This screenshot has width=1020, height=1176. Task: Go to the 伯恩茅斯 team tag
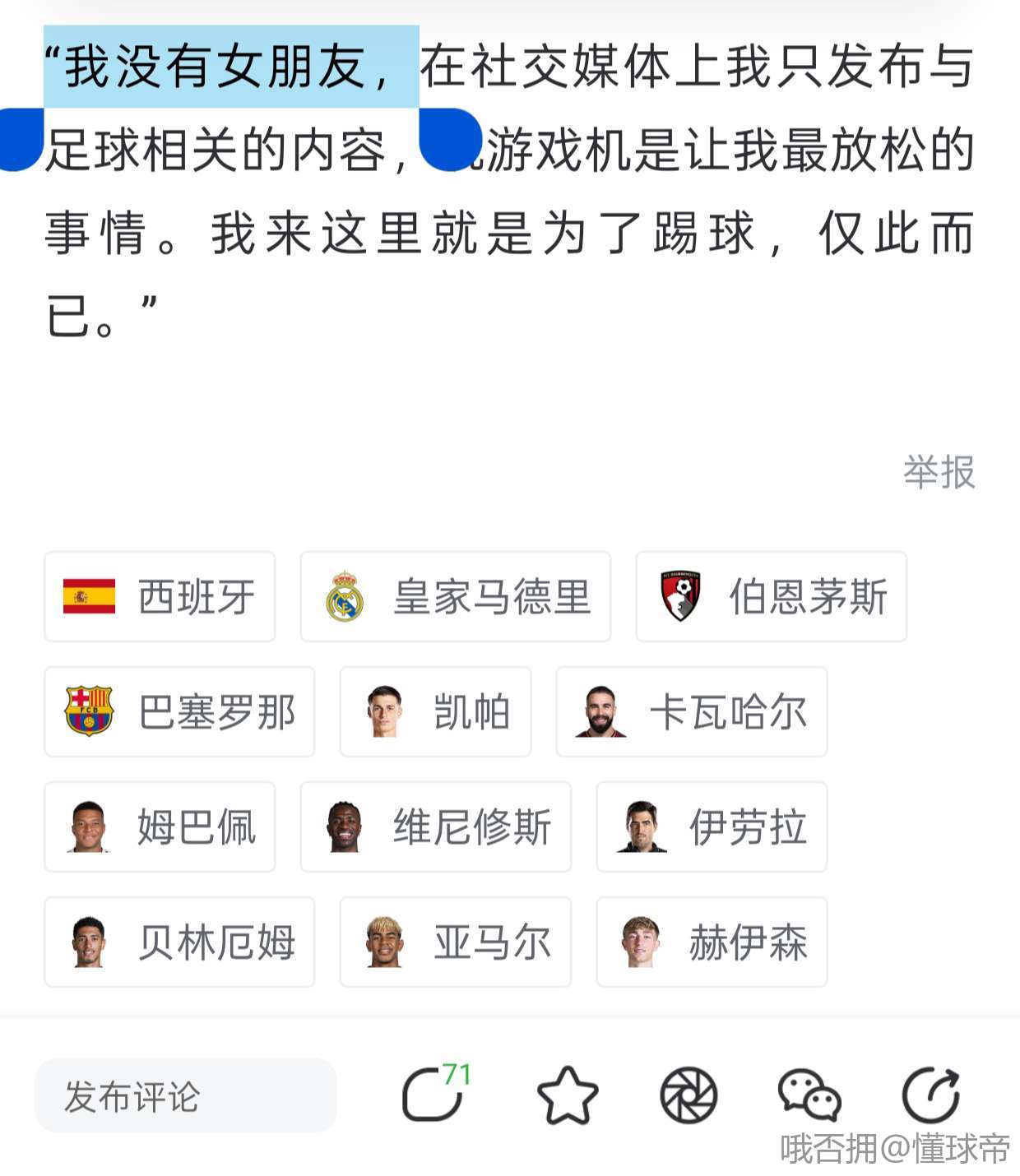(x=771, y=596)
